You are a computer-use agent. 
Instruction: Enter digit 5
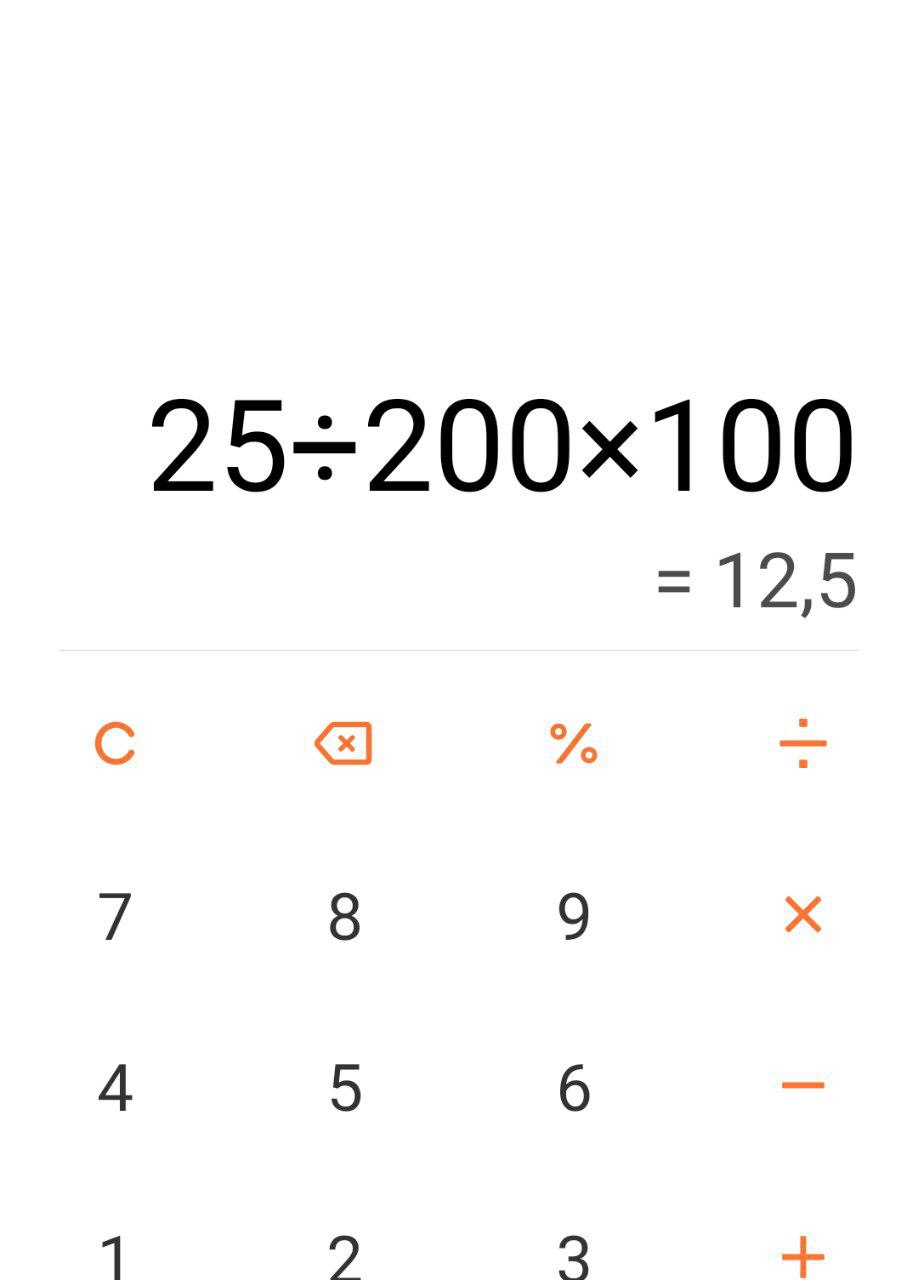[x=344, y=1087]
